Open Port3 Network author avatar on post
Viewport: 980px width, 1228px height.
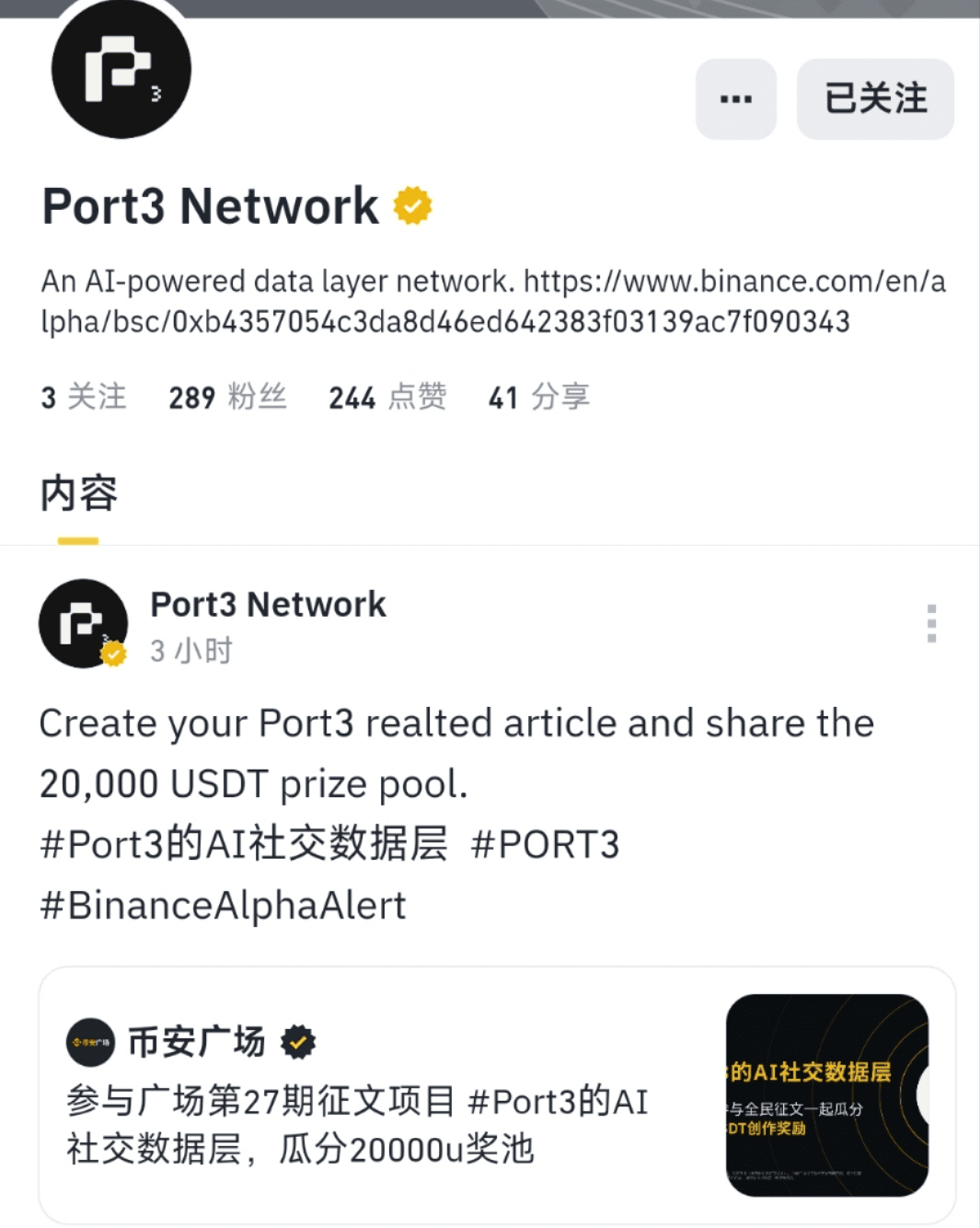pos(84,623)
